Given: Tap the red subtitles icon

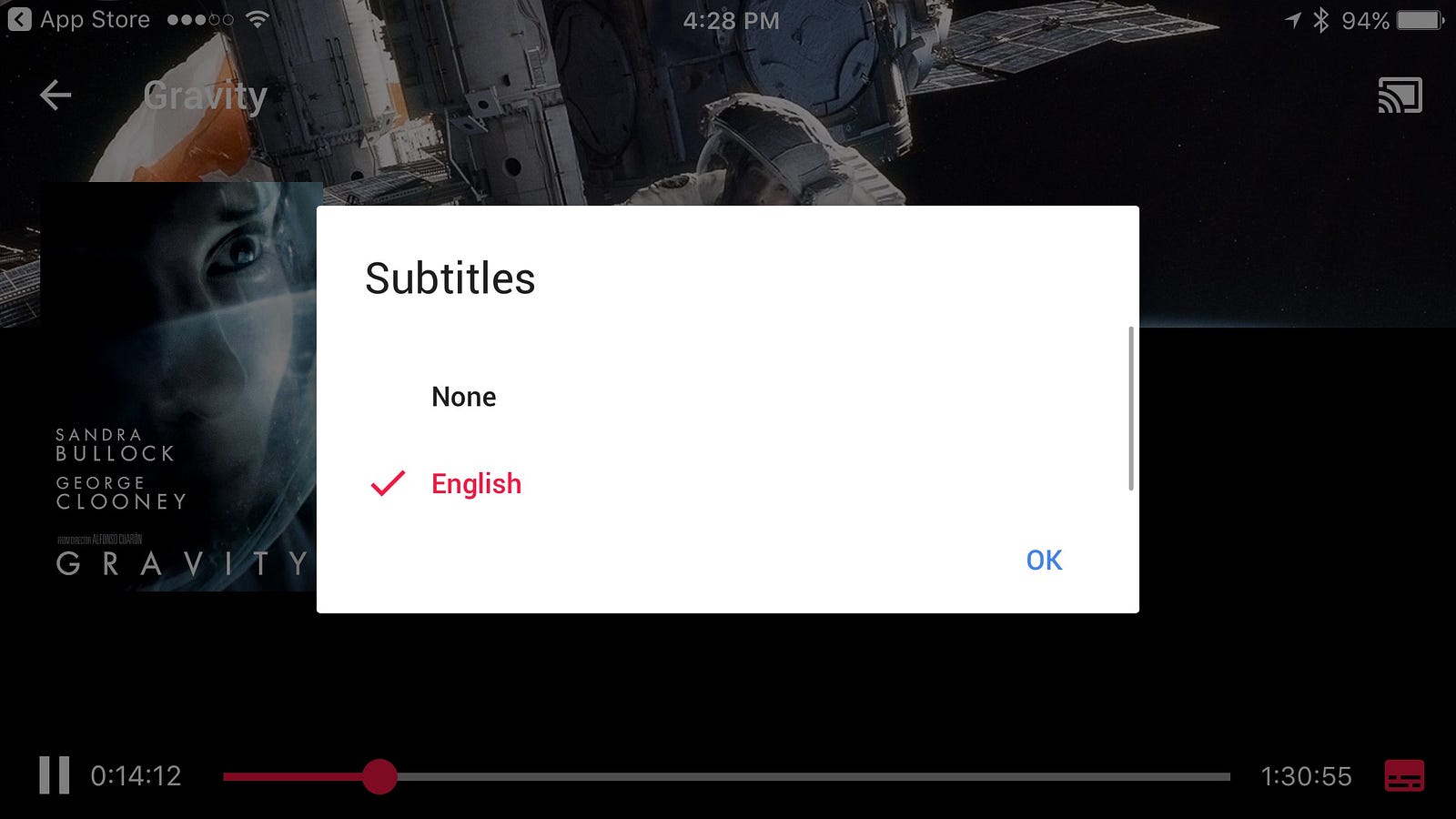Looking at the screenshot, I should coord(1404,776).
